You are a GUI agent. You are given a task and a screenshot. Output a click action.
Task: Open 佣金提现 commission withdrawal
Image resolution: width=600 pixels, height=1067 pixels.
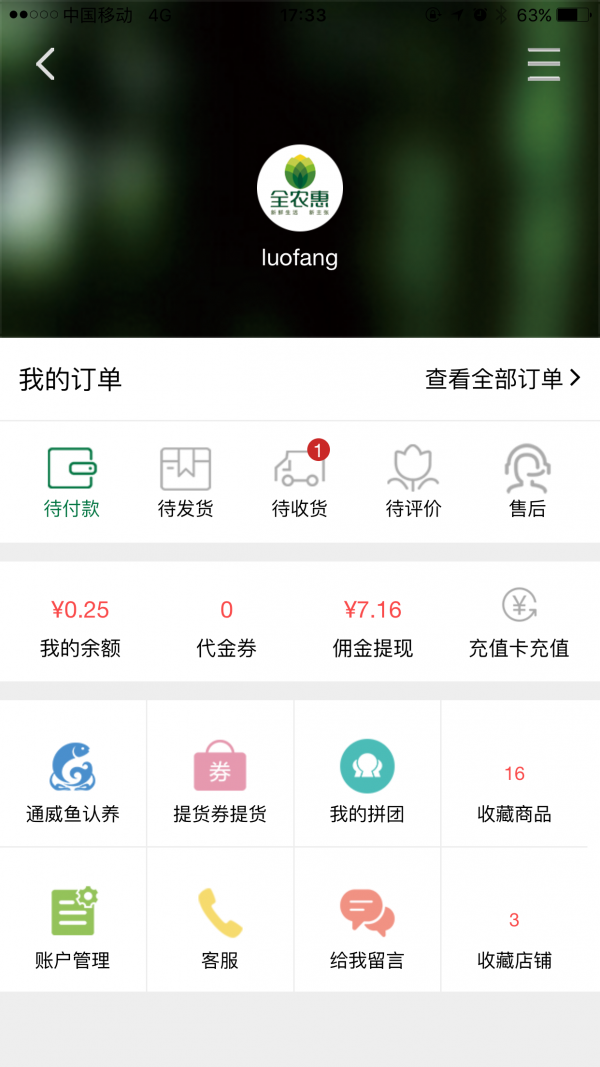click(x=372, y=628)
